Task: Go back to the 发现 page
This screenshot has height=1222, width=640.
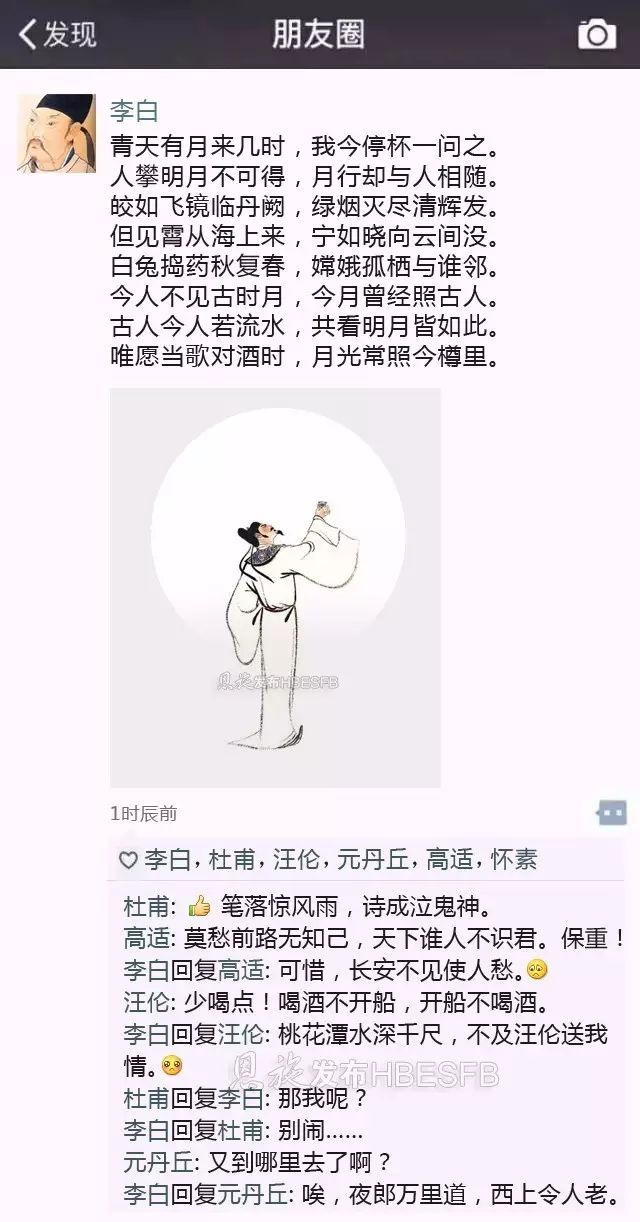Action: pyautogui.click(x=58, y=35)
